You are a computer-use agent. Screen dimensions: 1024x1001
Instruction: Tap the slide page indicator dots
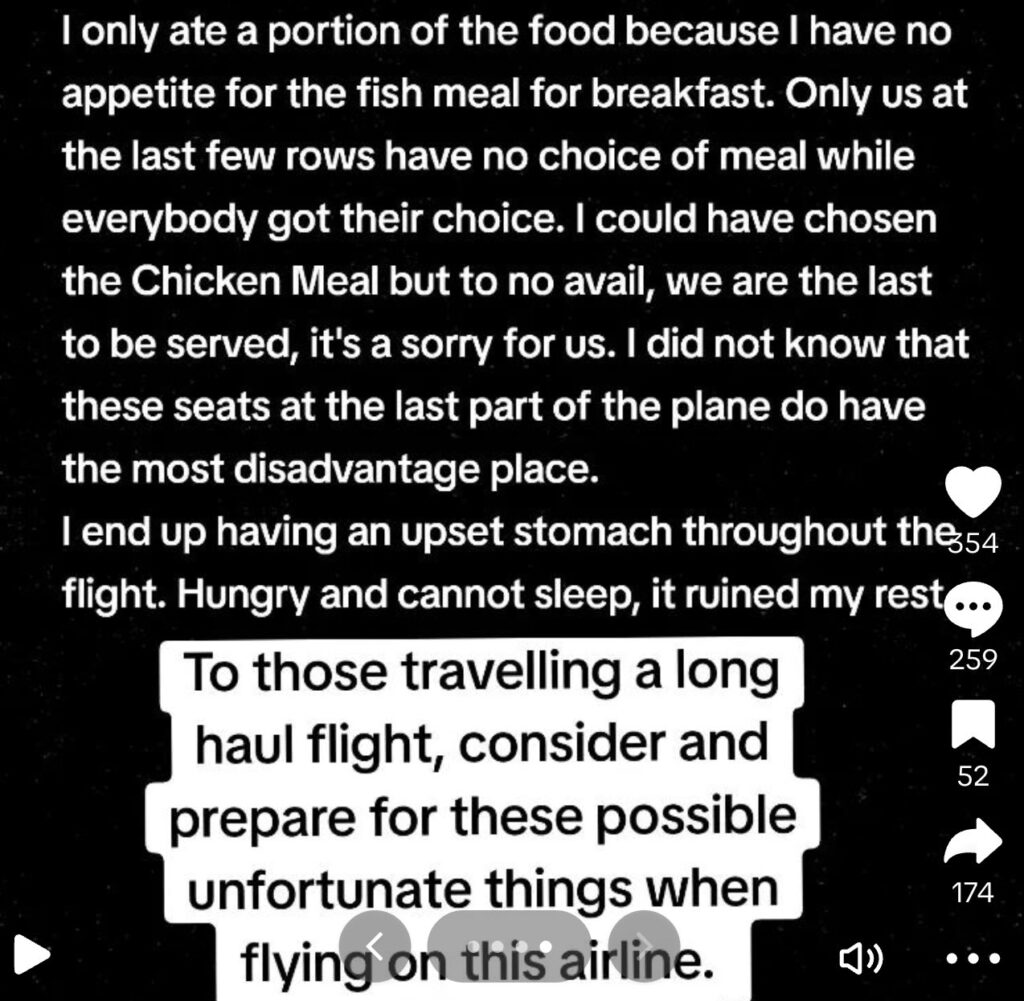[509, 945]
